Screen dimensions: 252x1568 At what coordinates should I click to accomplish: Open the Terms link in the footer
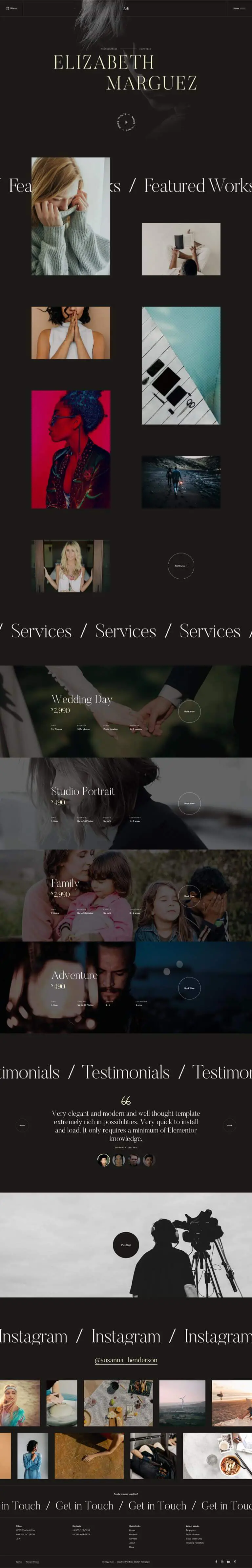pyautogui.click(x=18, y=1561)
